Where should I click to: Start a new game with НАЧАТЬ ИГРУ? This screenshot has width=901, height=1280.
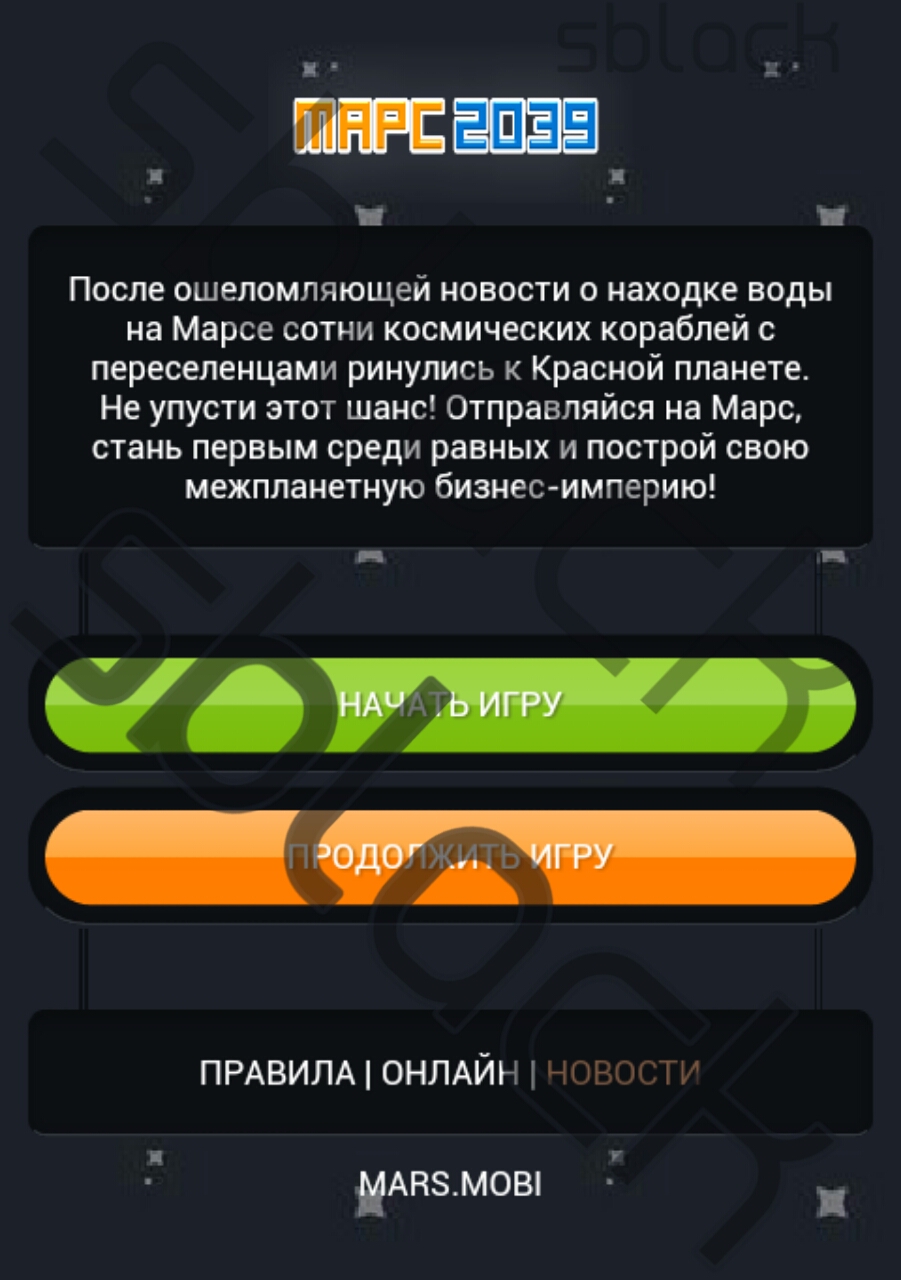pyautogui.click(x=450, y=704)
